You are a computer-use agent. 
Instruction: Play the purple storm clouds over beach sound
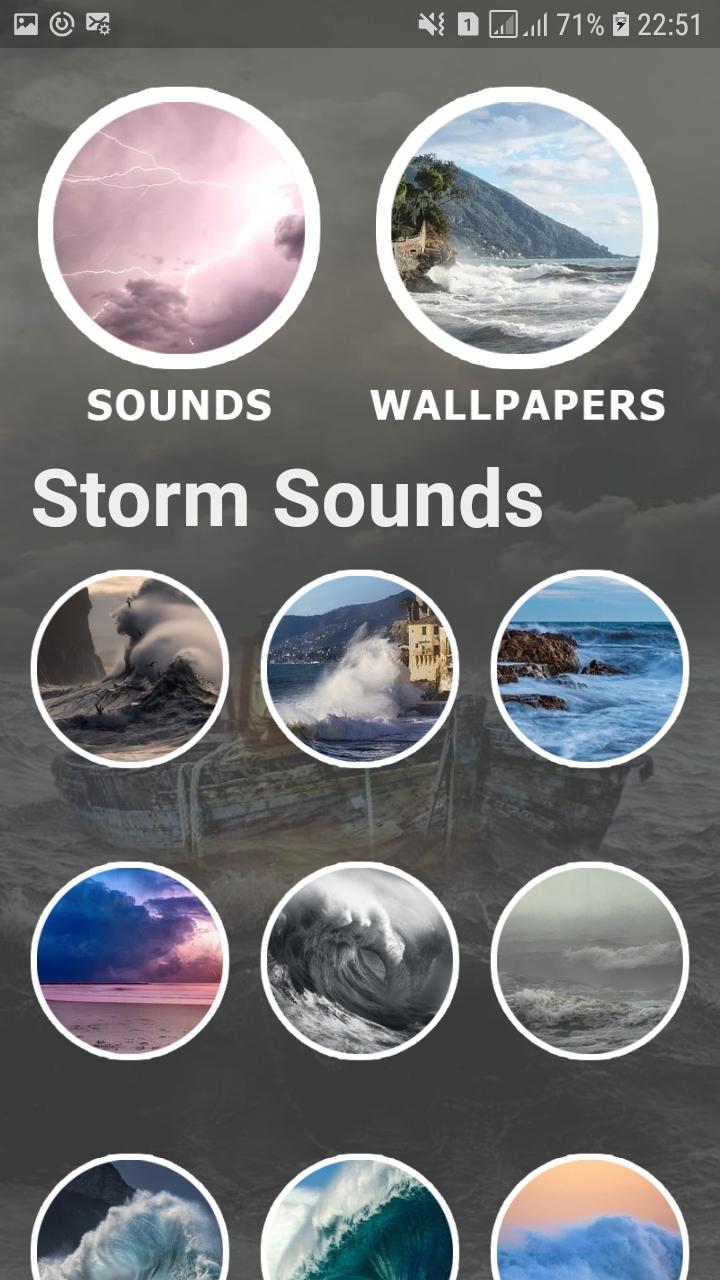tap(130, 961)
